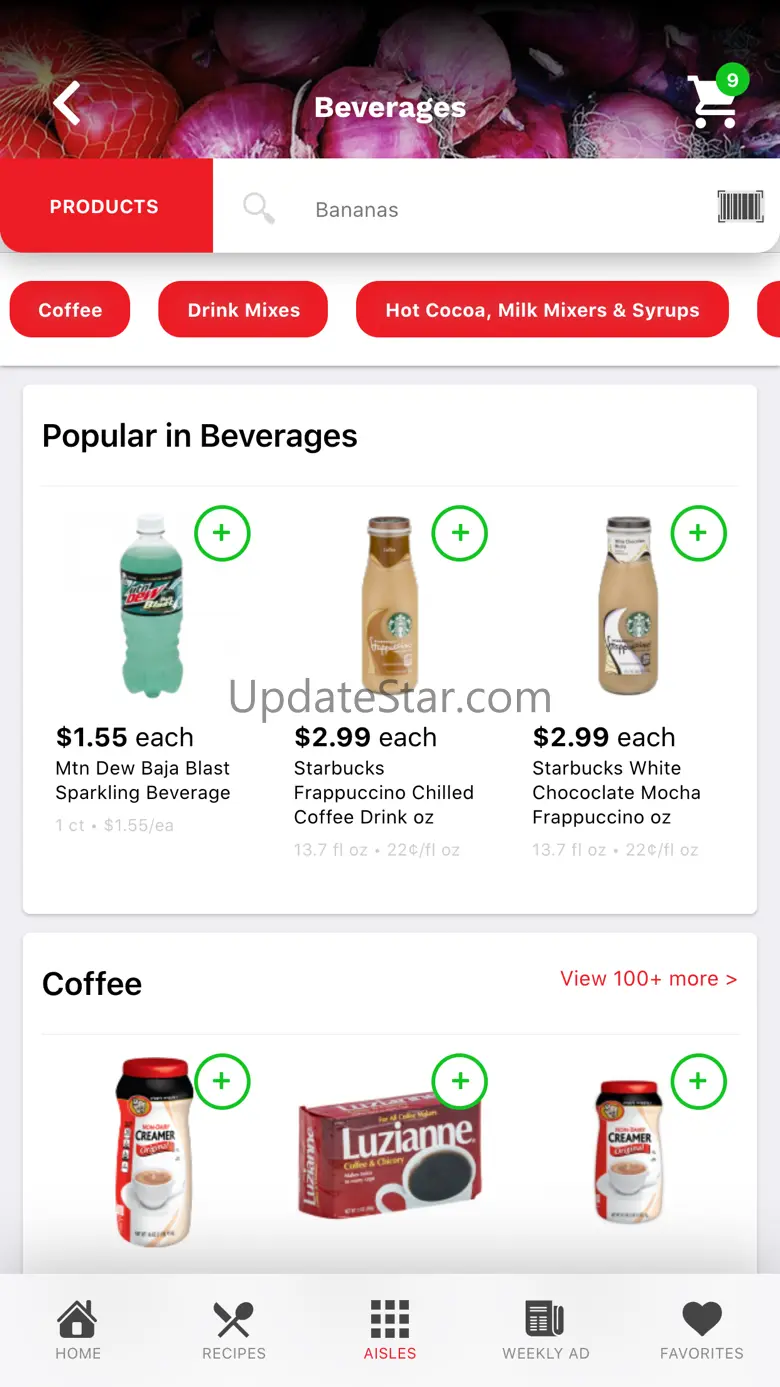Open the Favorites tab
Viewport: 780px width, 1387px height.
pos(702,1330)
